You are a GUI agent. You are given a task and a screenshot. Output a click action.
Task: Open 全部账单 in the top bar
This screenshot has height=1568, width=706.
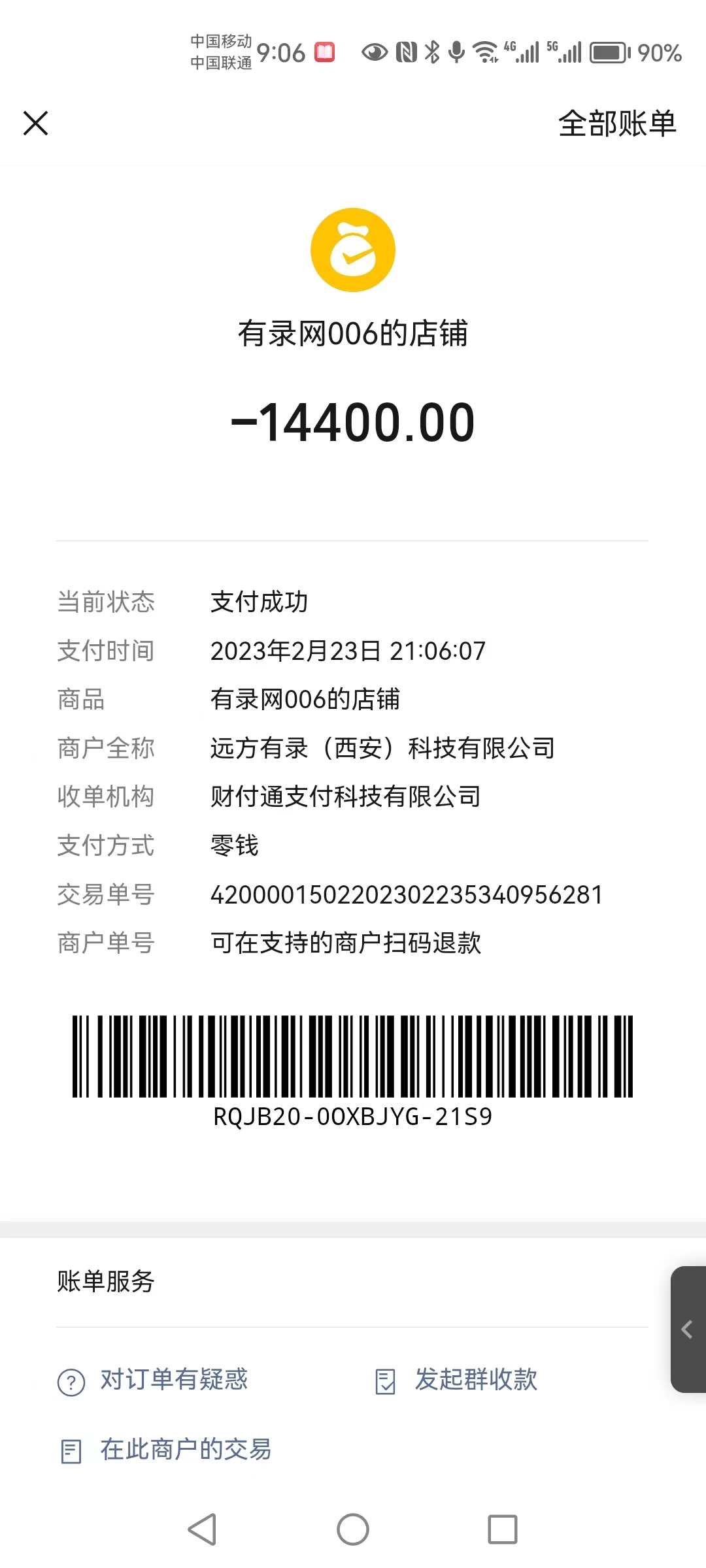616,123
